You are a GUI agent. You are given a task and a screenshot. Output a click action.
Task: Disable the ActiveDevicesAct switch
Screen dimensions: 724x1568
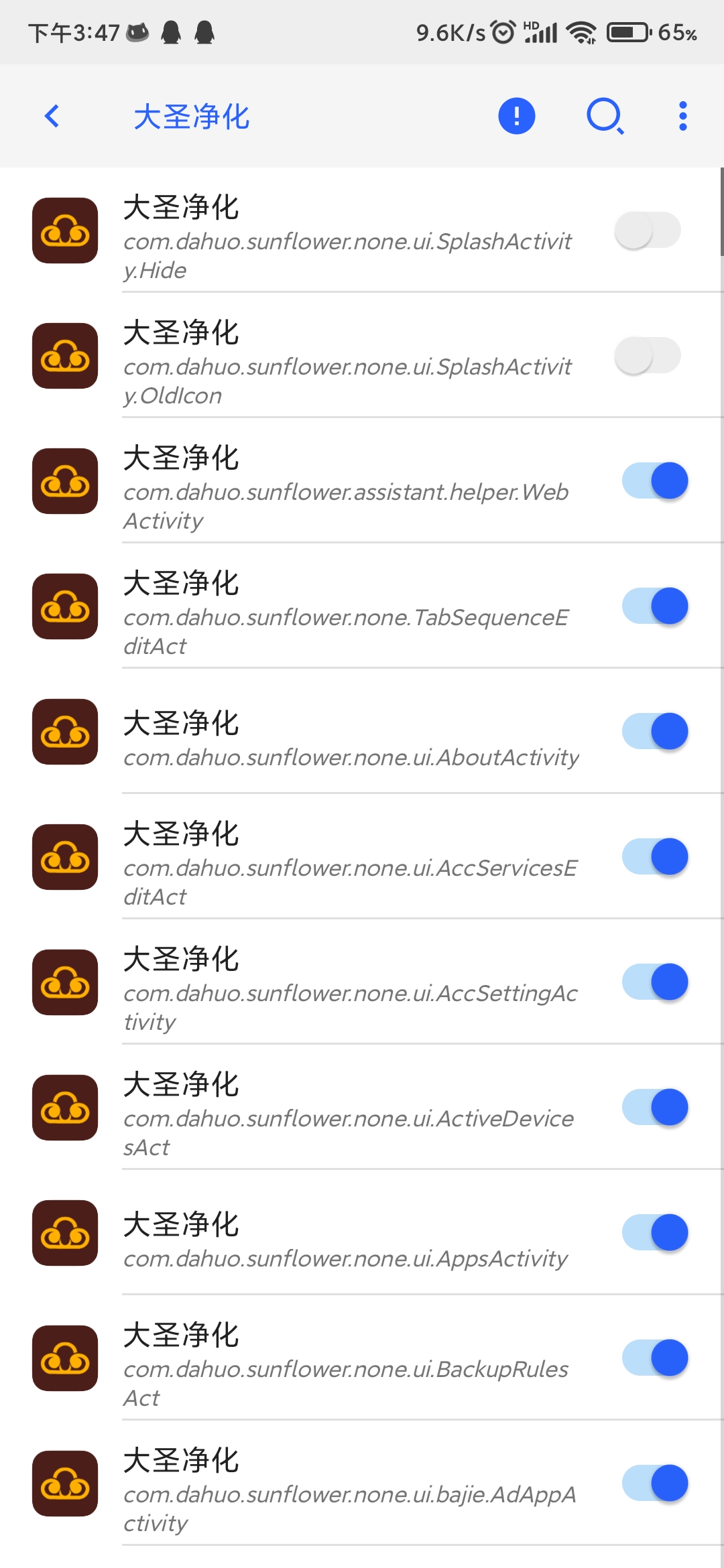point(654,1107)
